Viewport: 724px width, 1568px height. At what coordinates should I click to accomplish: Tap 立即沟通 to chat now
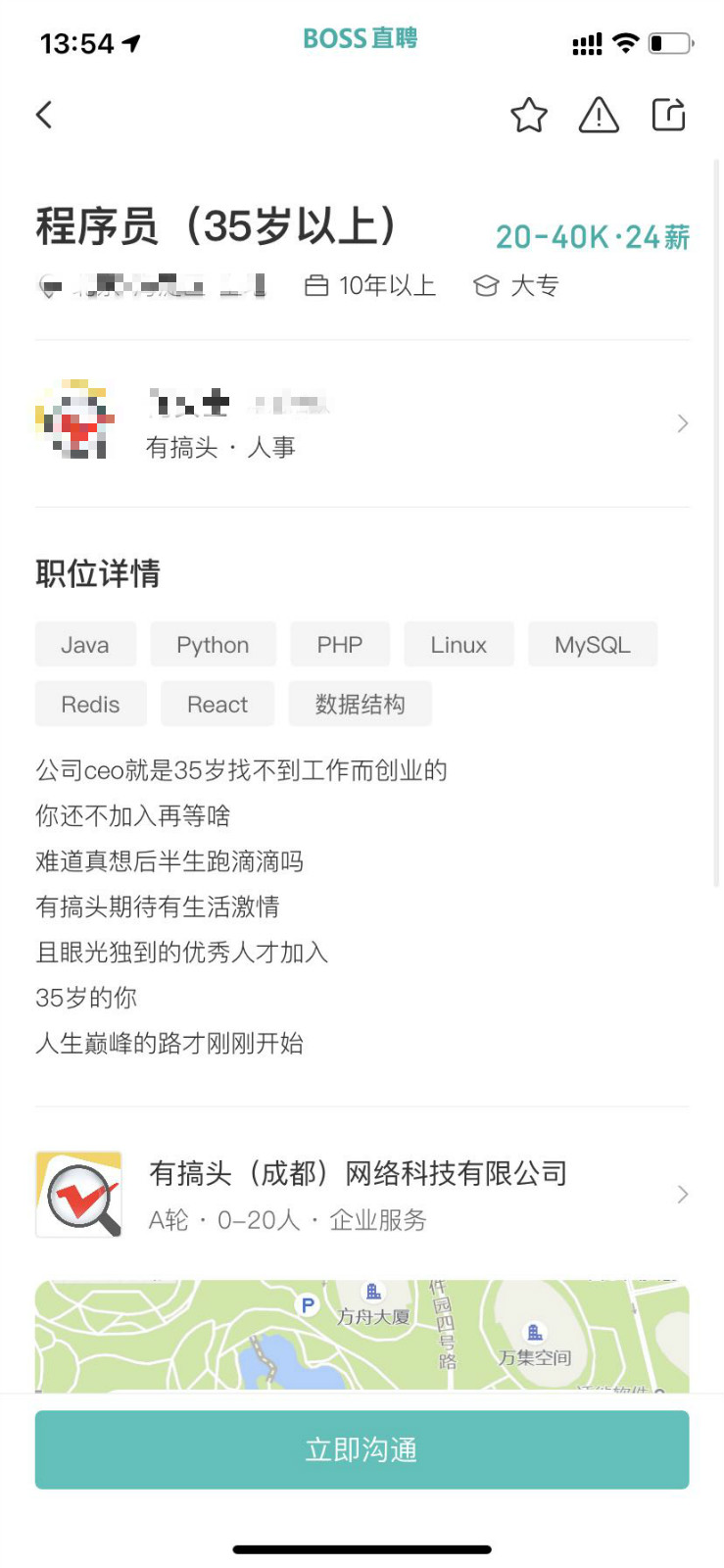pos(362,1449)
